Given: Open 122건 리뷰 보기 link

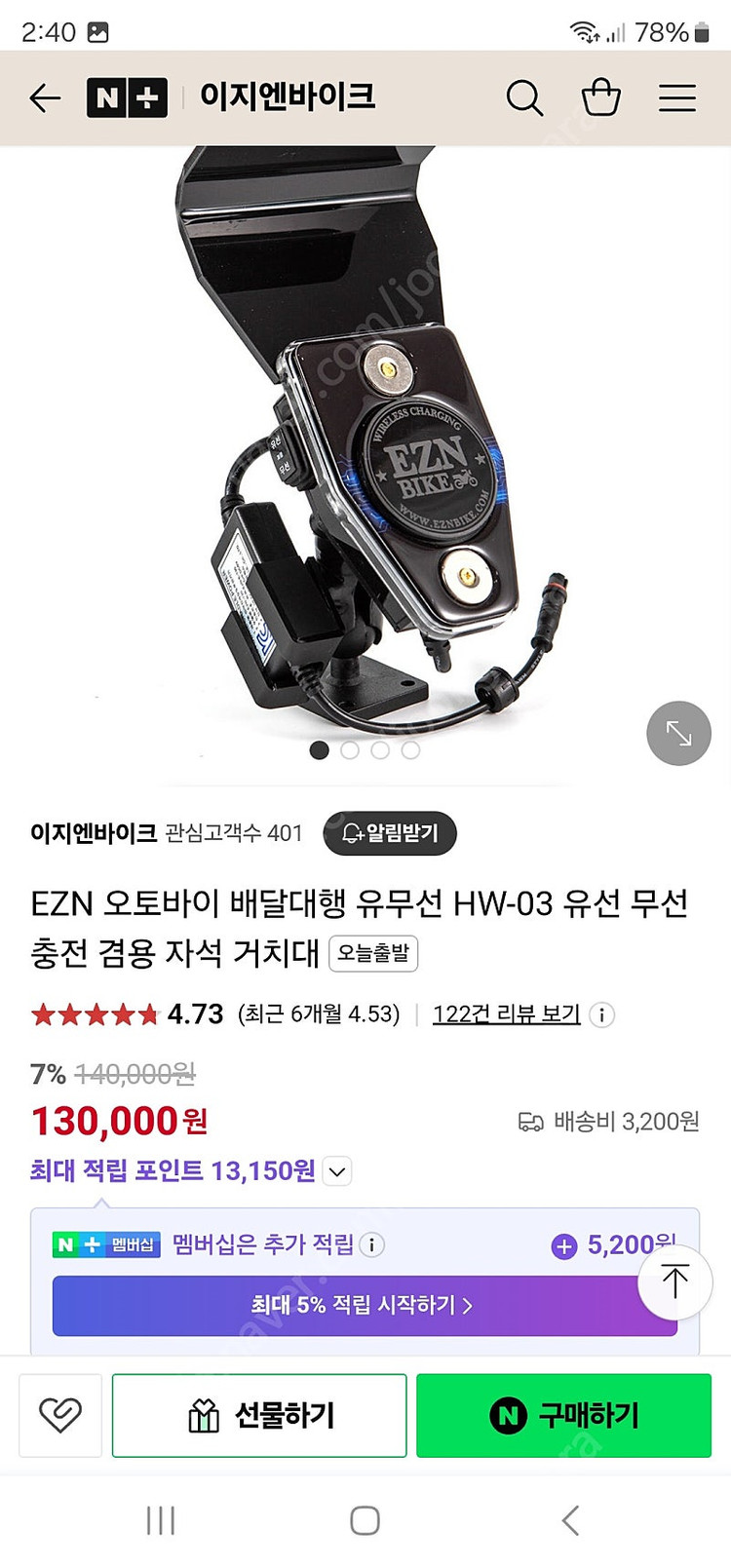Looking at the screenshot, I should [505, 1014].
